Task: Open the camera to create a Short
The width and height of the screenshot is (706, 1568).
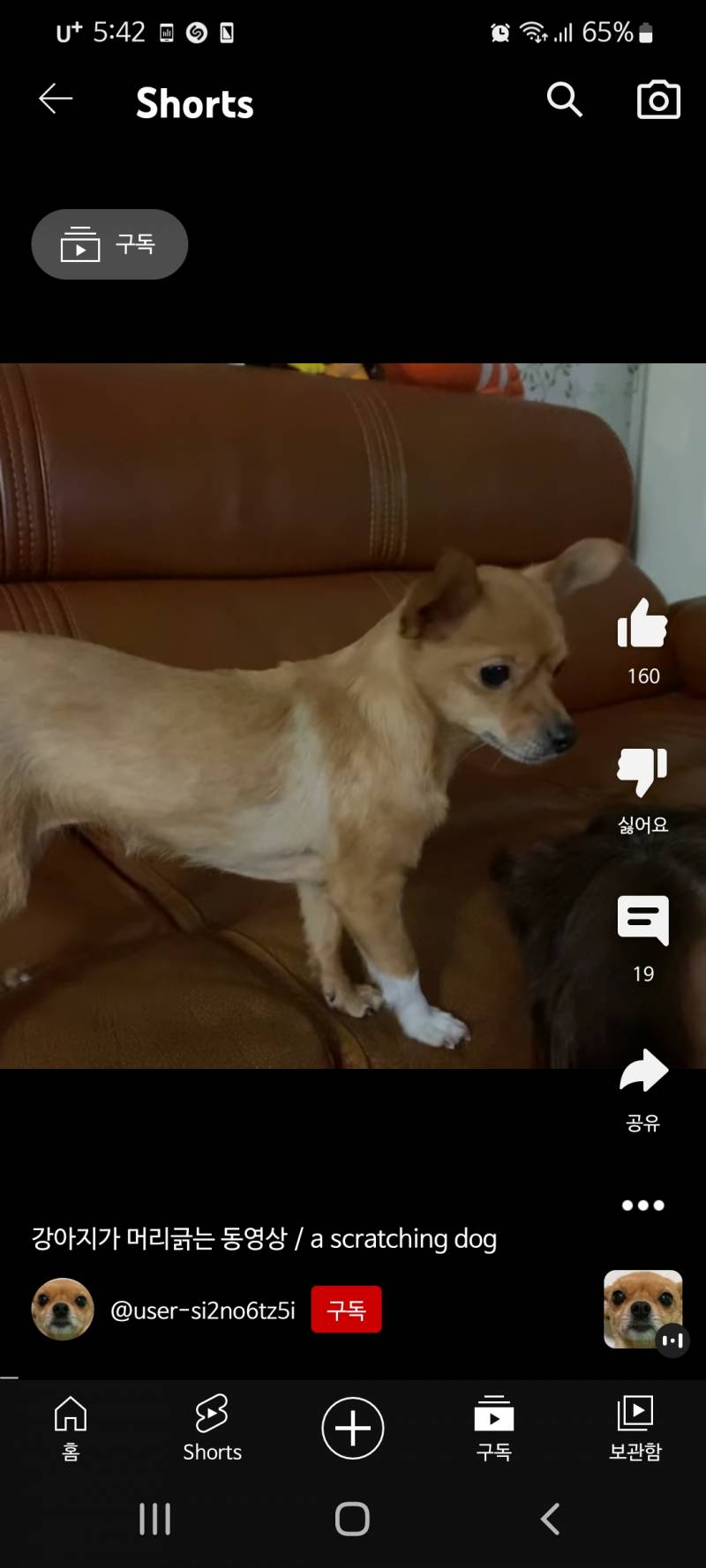Action: pyautogui.click(x=658, y=100)
